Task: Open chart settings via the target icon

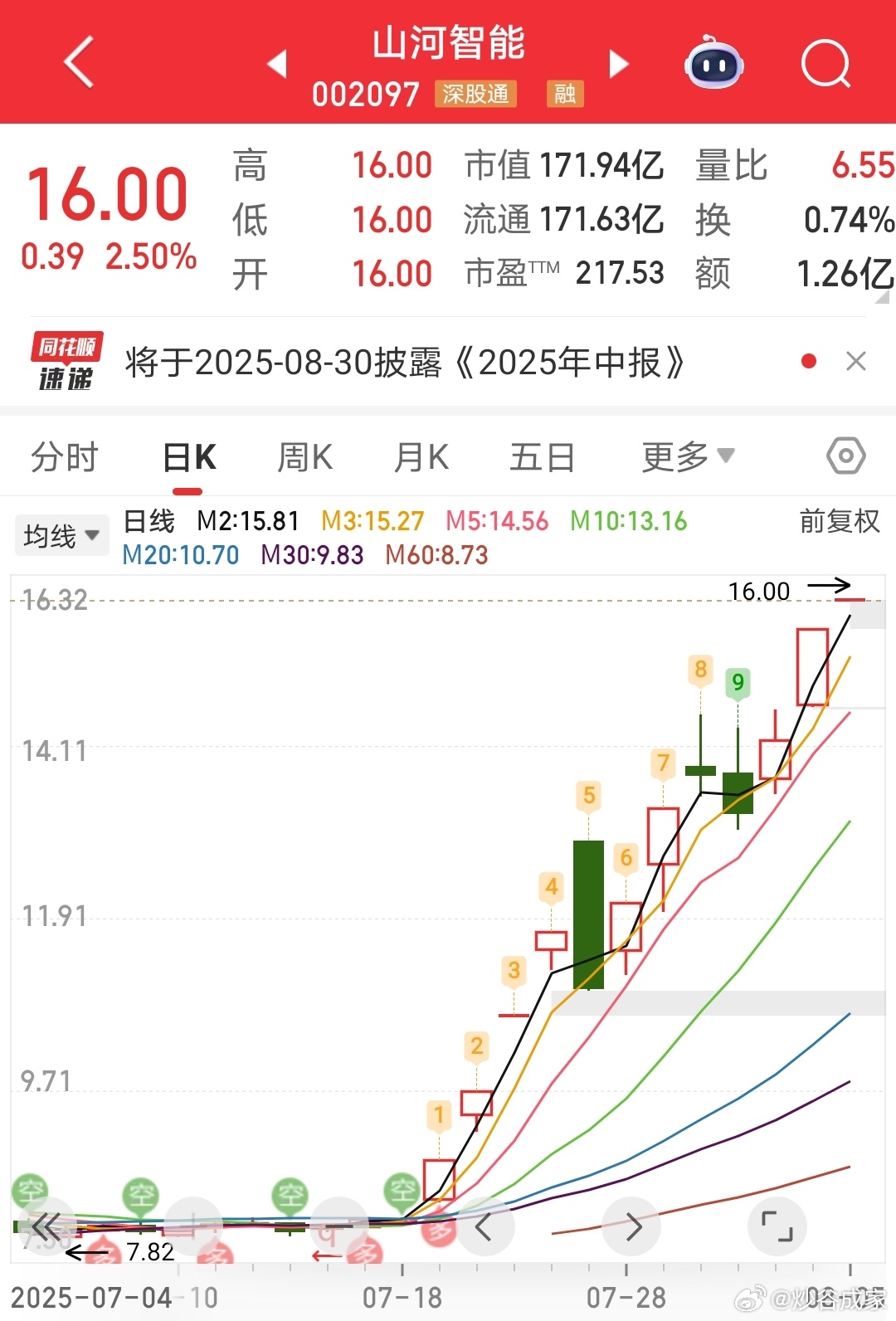Action: (844, 456)
